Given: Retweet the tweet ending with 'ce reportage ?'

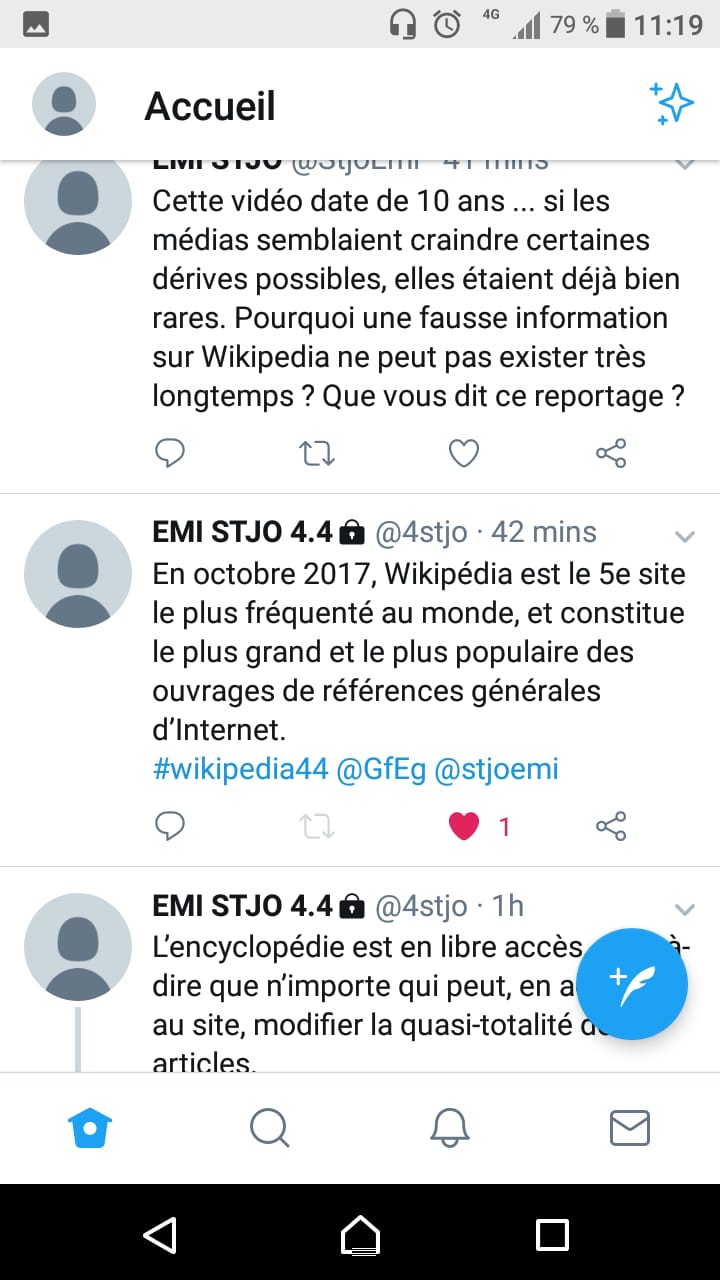Looking at the screenshot, I should pyautogui.click(x=318, y=454).
